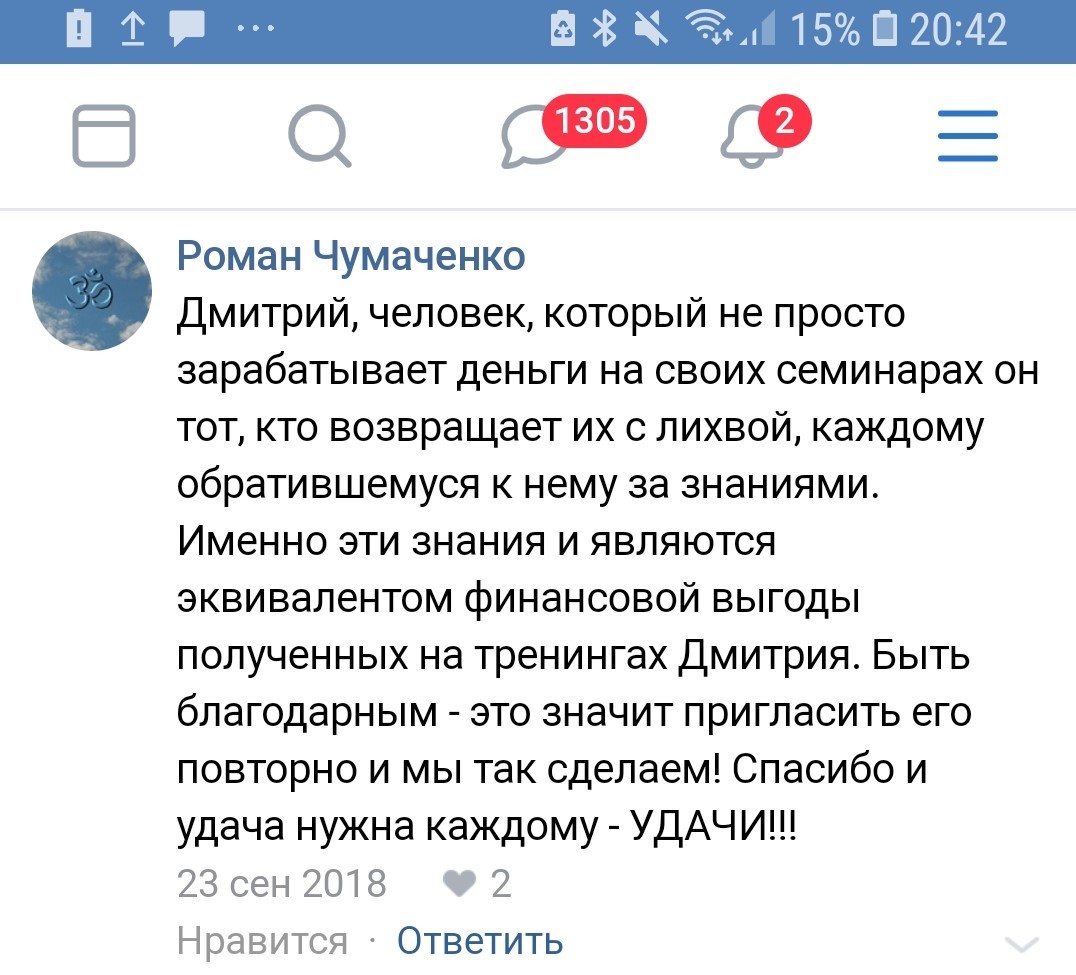1076x975 pixels.
Task: Open the news feed tab
Action: coord(103,134)
